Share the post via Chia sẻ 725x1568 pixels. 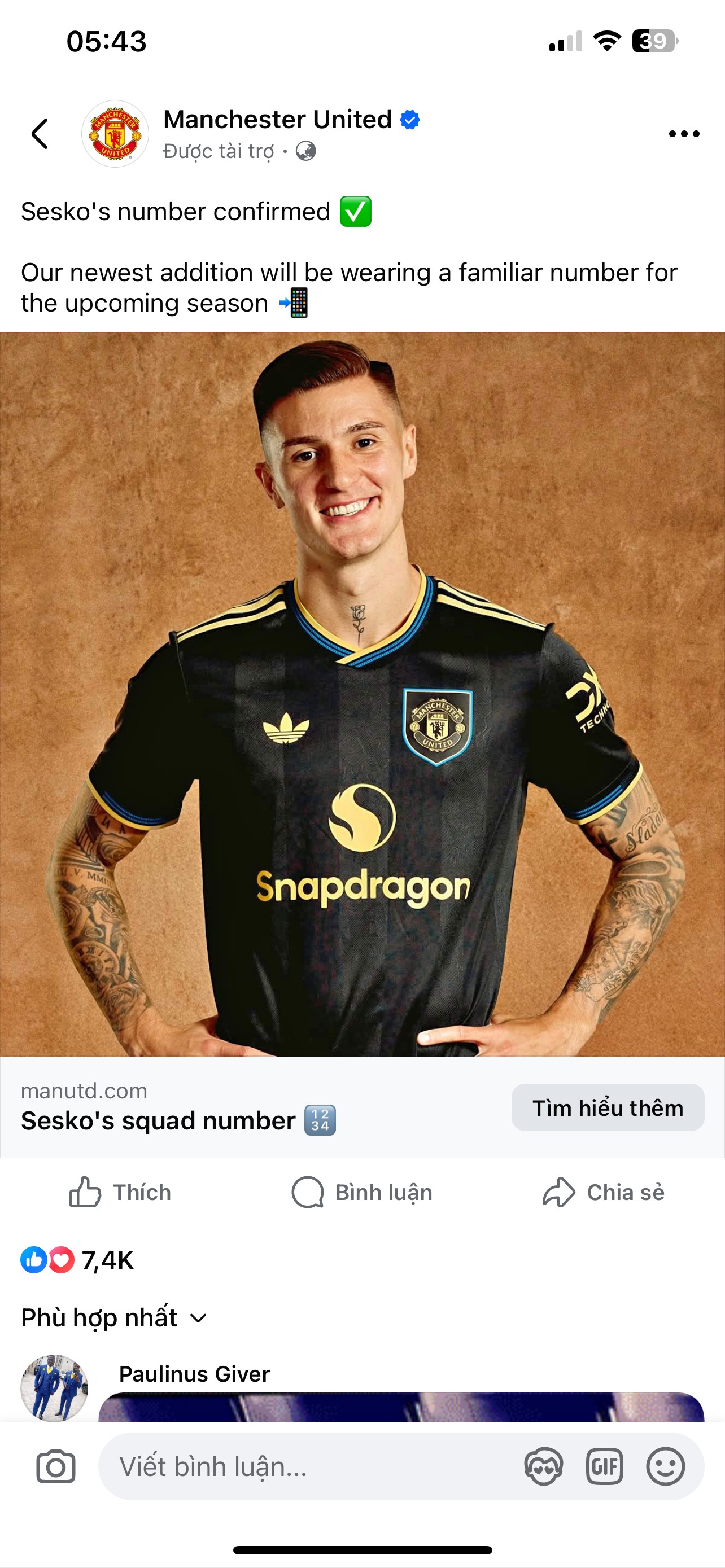[603, 1192]
